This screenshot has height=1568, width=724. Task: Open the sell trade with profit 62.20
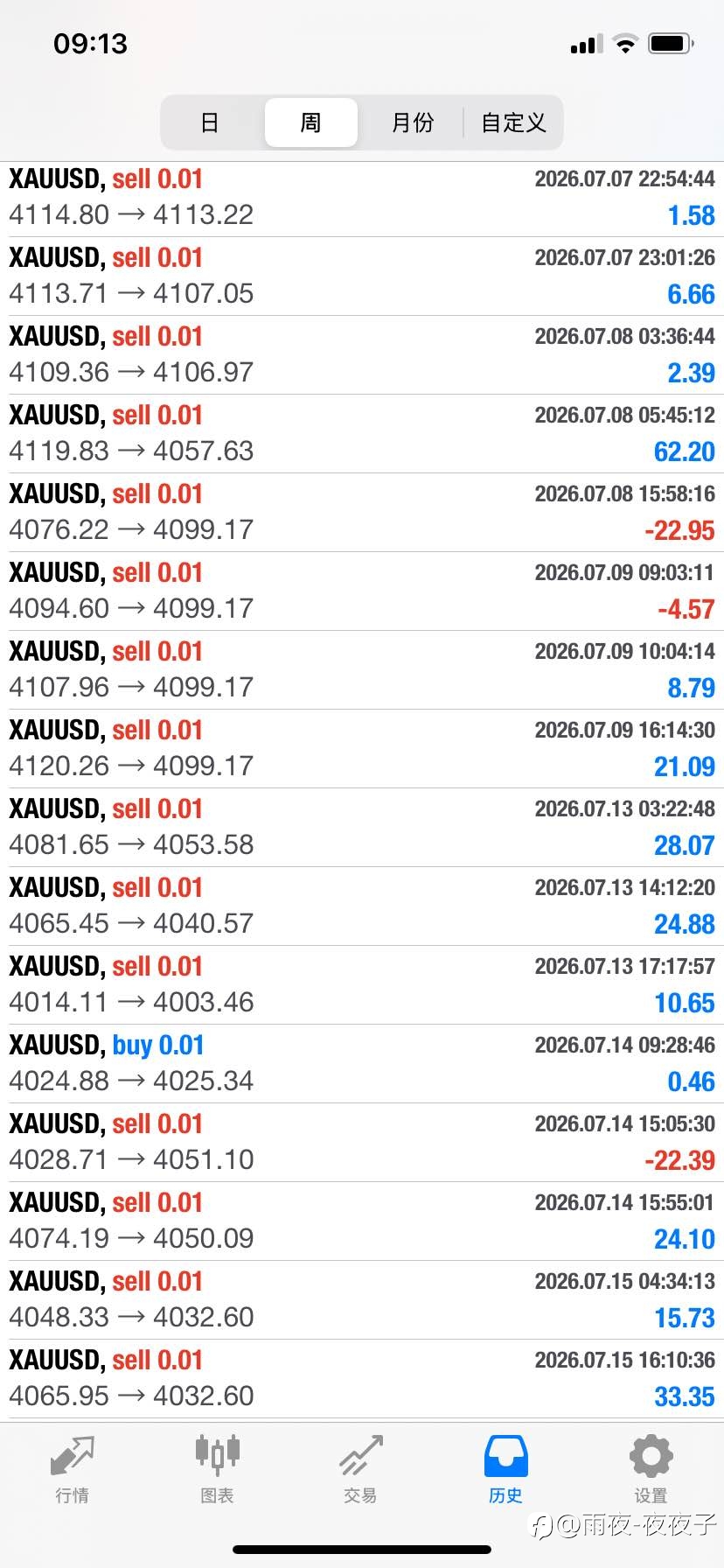tap(362, 434)
